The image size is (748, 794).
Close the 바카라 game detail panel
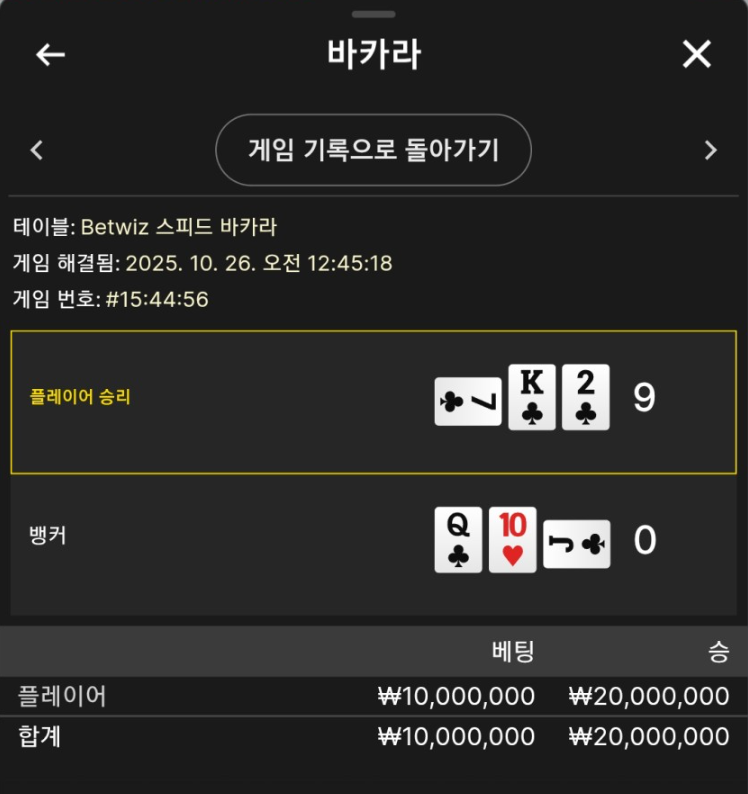pos(696,55)
